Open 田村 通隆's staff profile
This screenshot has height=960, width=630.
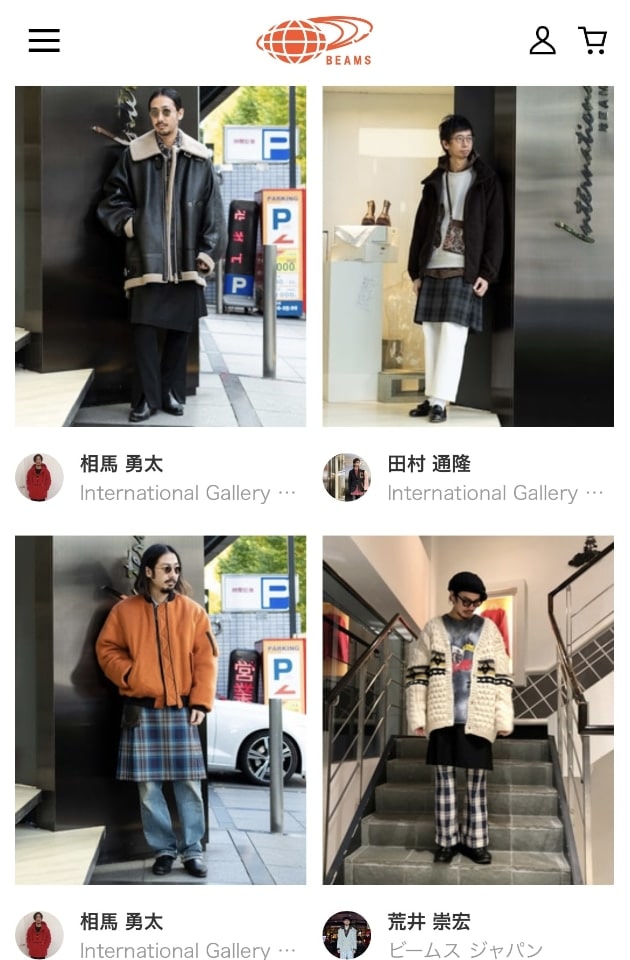[x=428, y=464]
